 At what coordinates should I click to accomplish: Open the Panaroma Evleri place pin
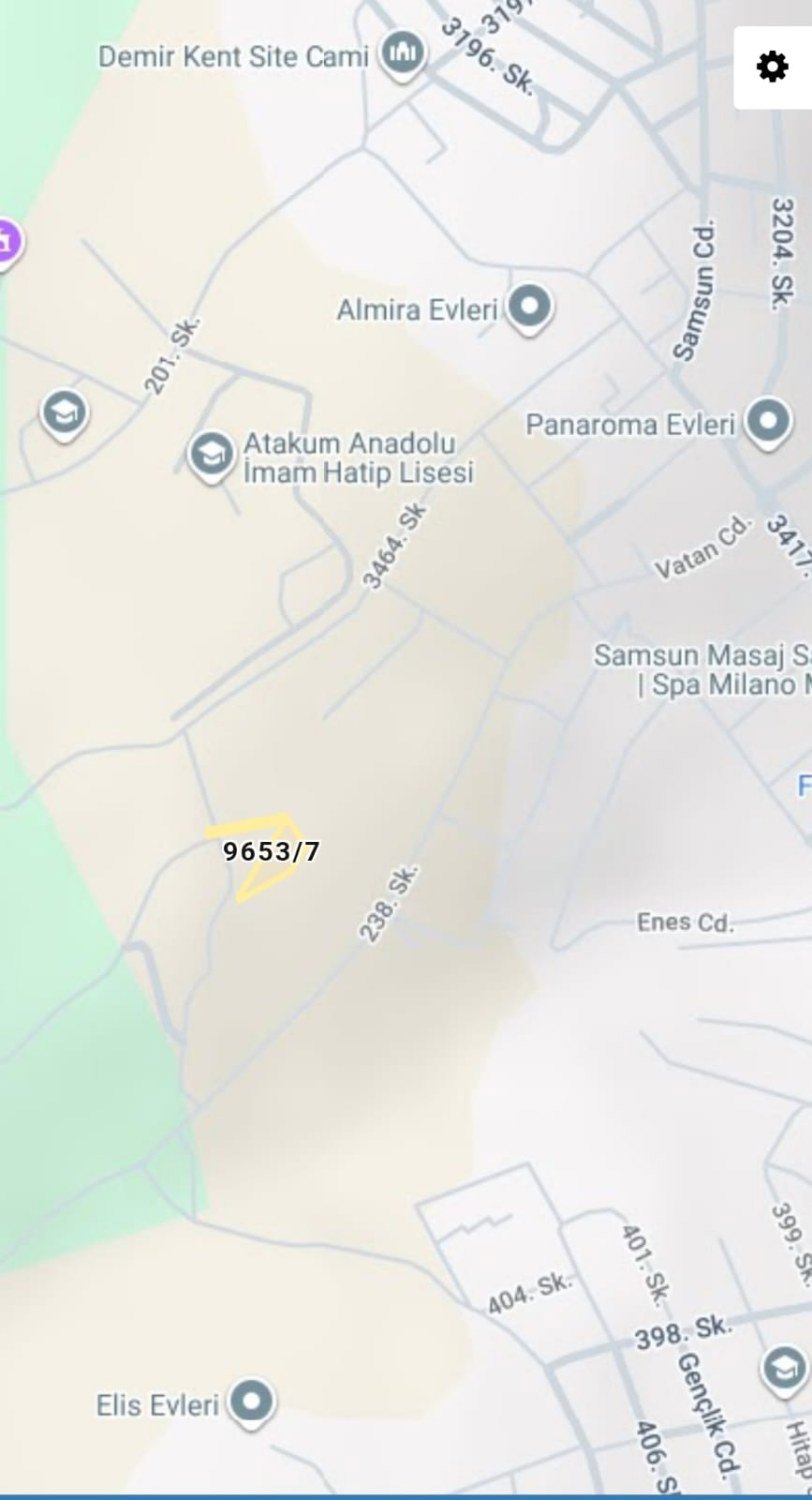point(767,422)
